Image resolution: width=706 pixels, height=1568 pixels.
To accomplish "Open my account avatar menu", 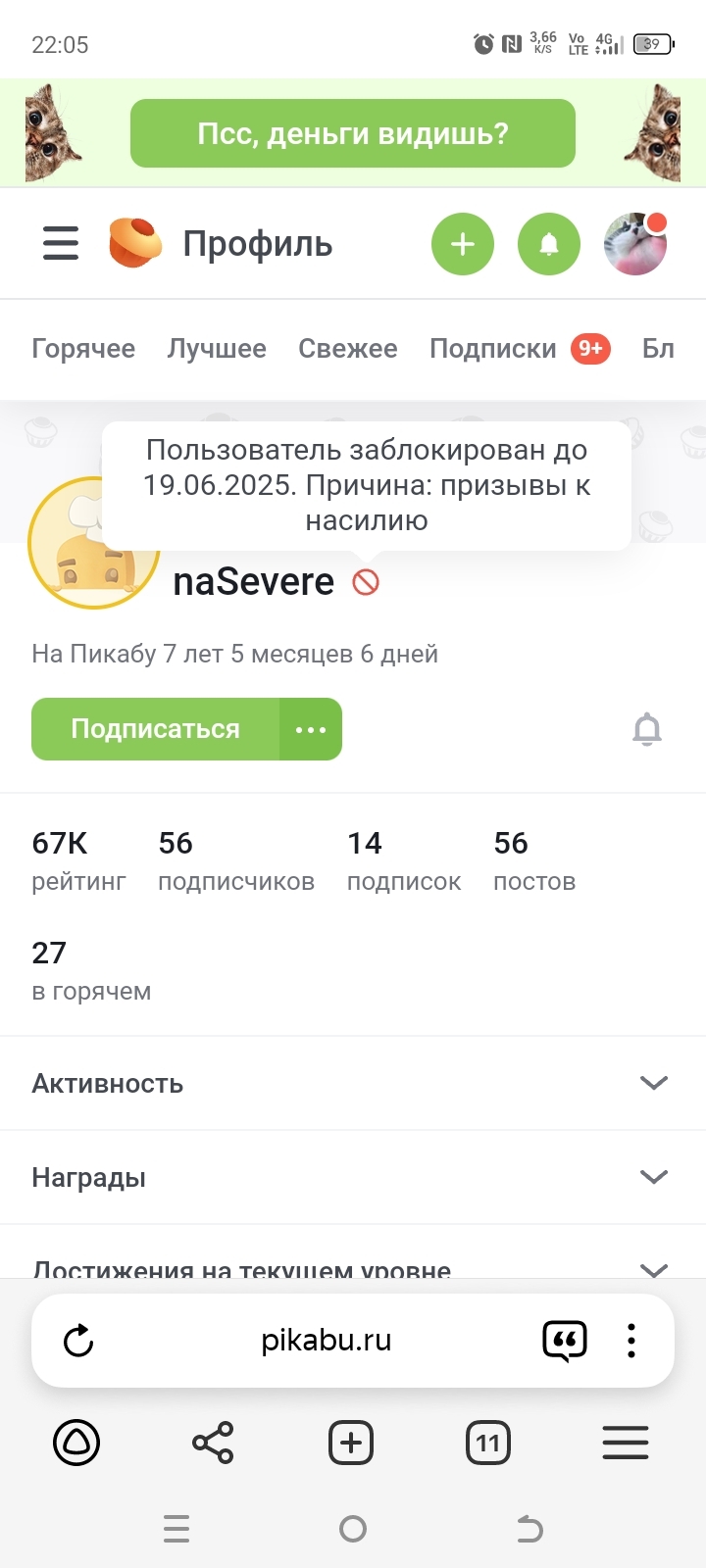I will coord(635,244).
